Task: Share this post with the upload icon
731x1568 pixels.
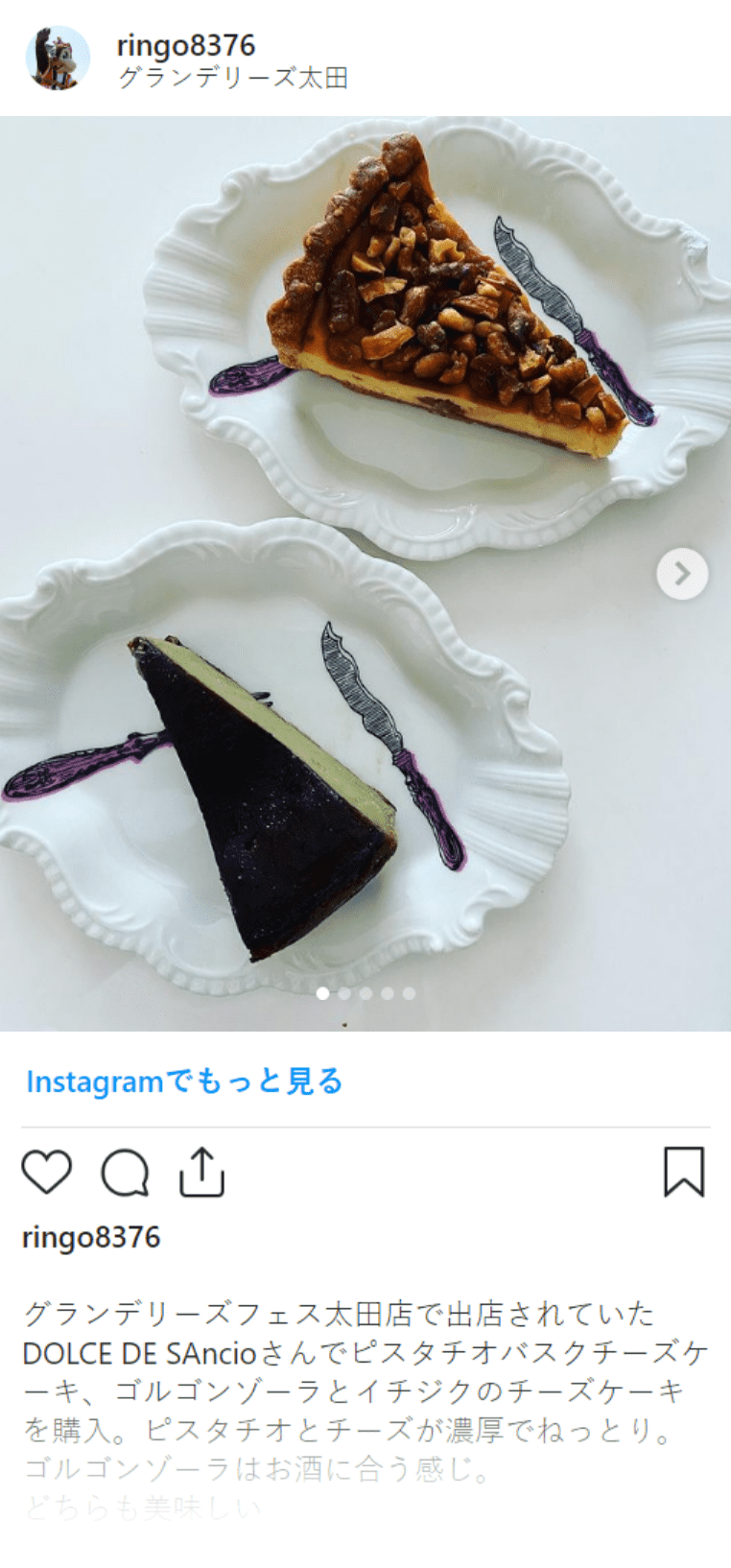Action: tap(201, 1172)
